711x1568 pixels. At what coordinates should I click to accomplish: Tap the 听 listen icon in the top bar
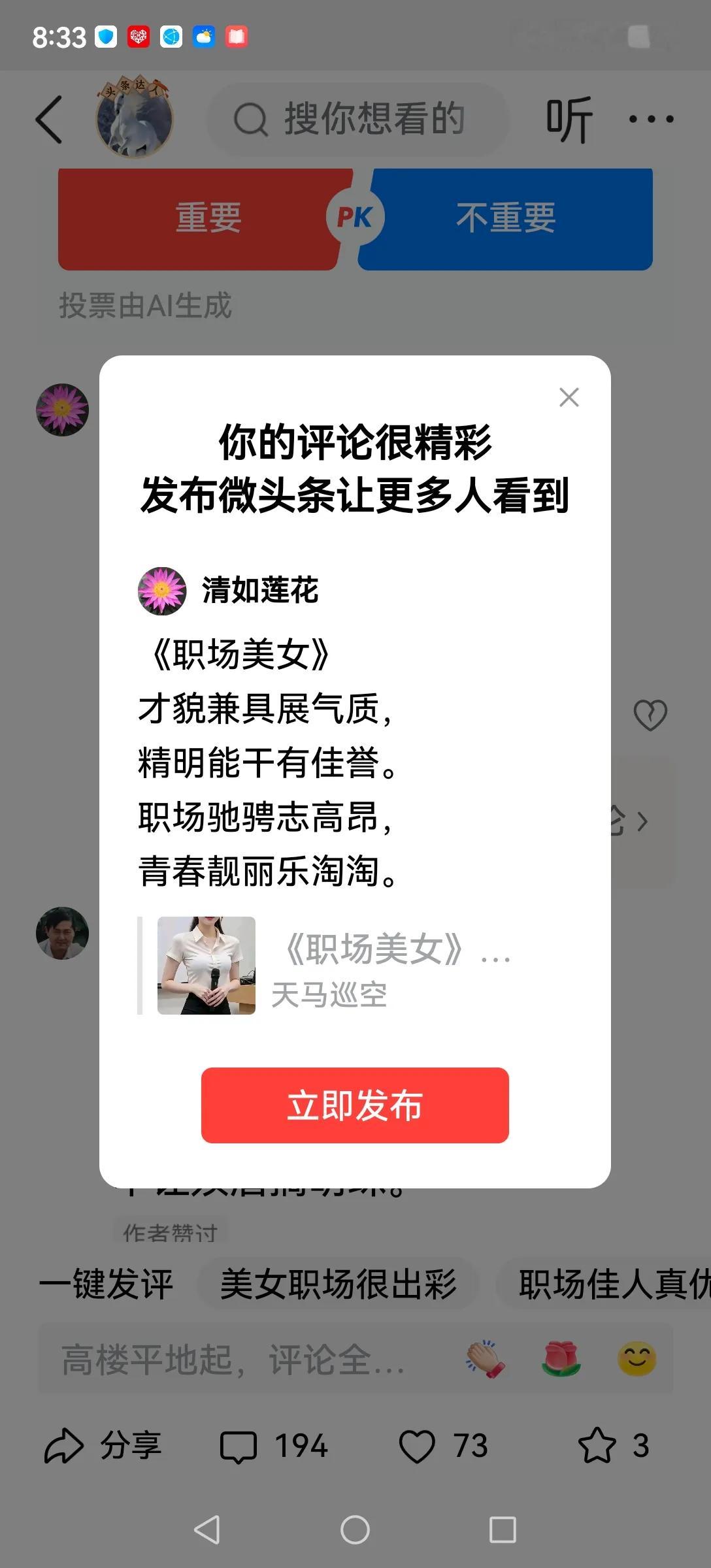coord(568,119)
